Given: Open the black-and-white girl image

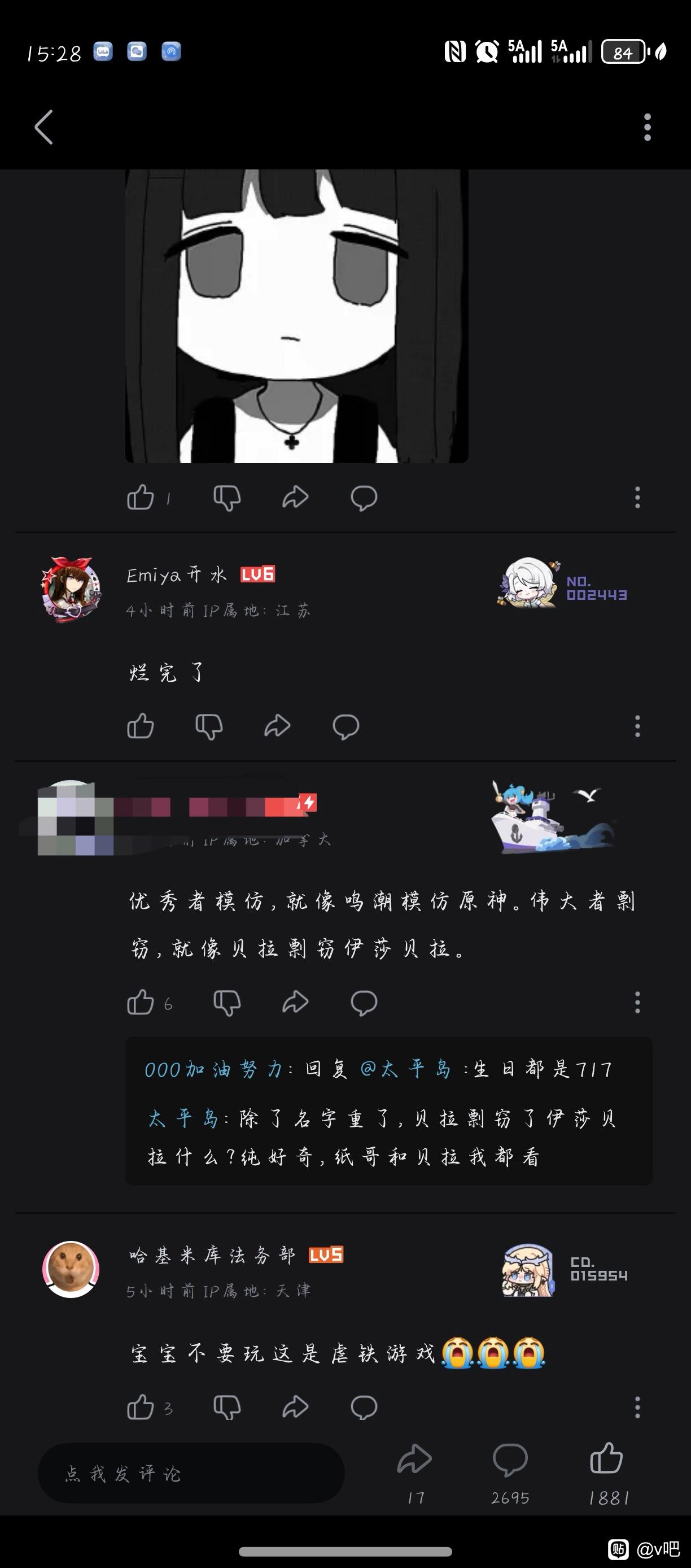Looking at the screenshot, I should pos(296,315).
